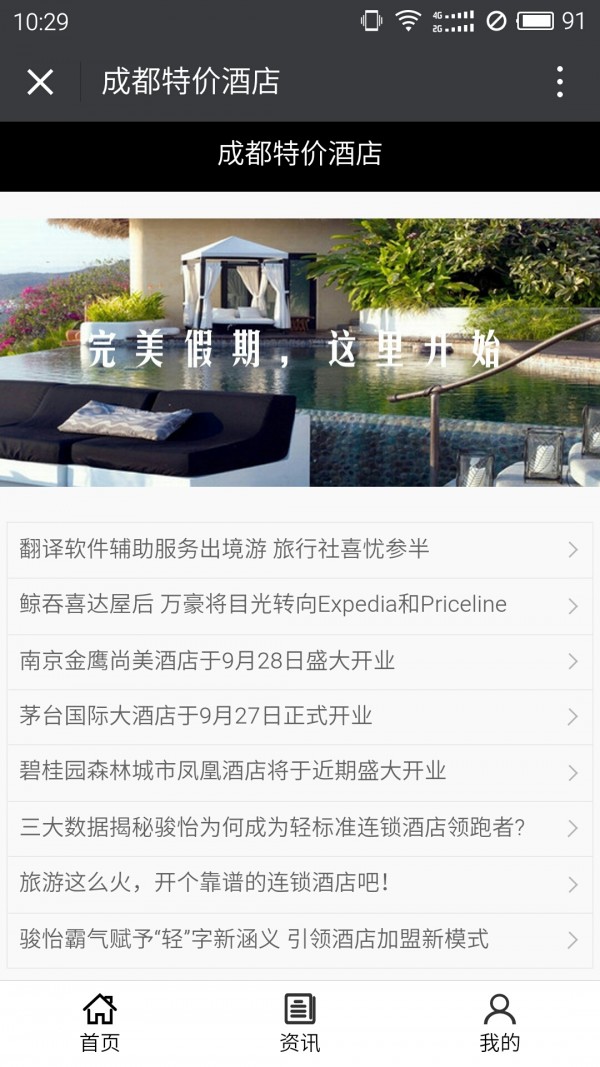Open the 完美假期 banner image
This screenshot has width=600, height=1067.
tap(300, 352)
